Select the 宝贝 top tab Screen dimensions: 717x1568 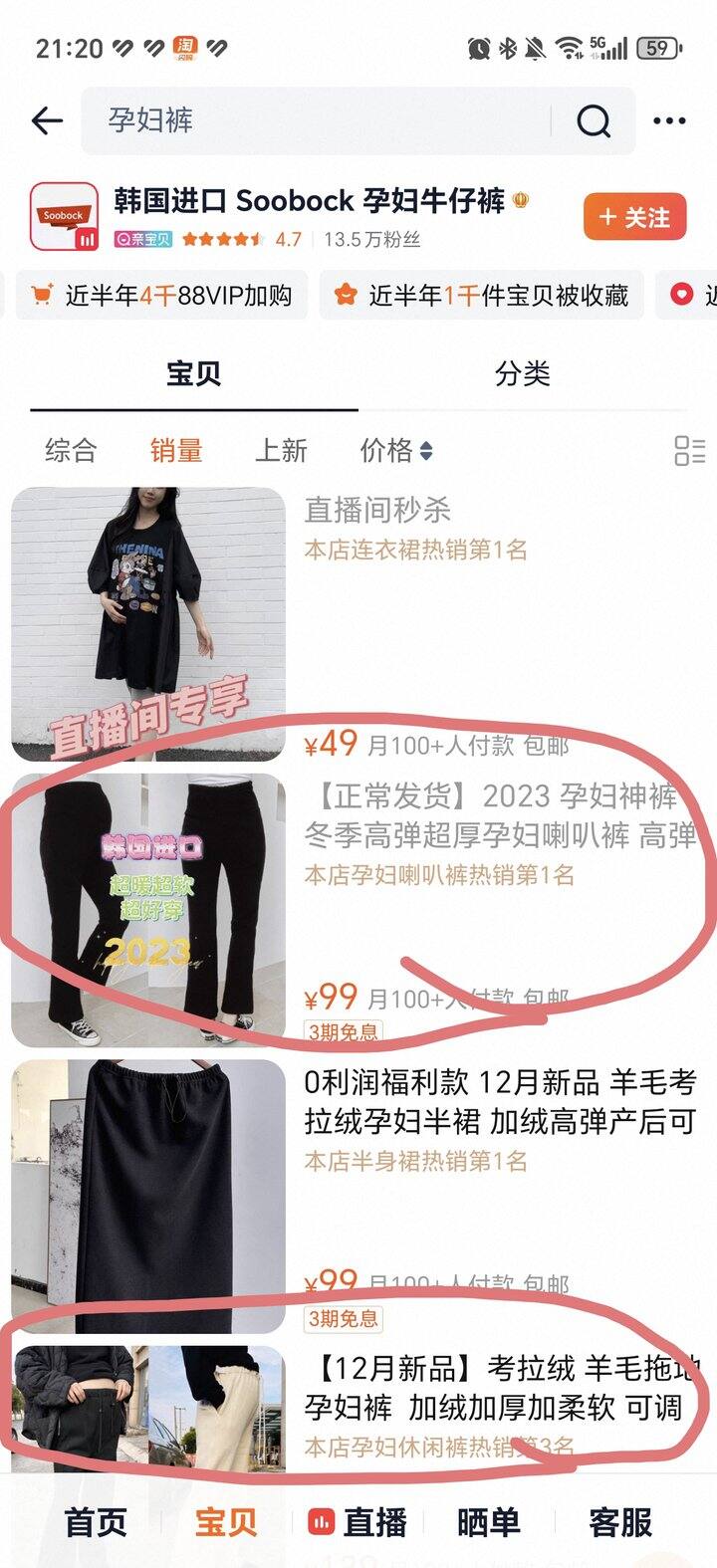193,374
